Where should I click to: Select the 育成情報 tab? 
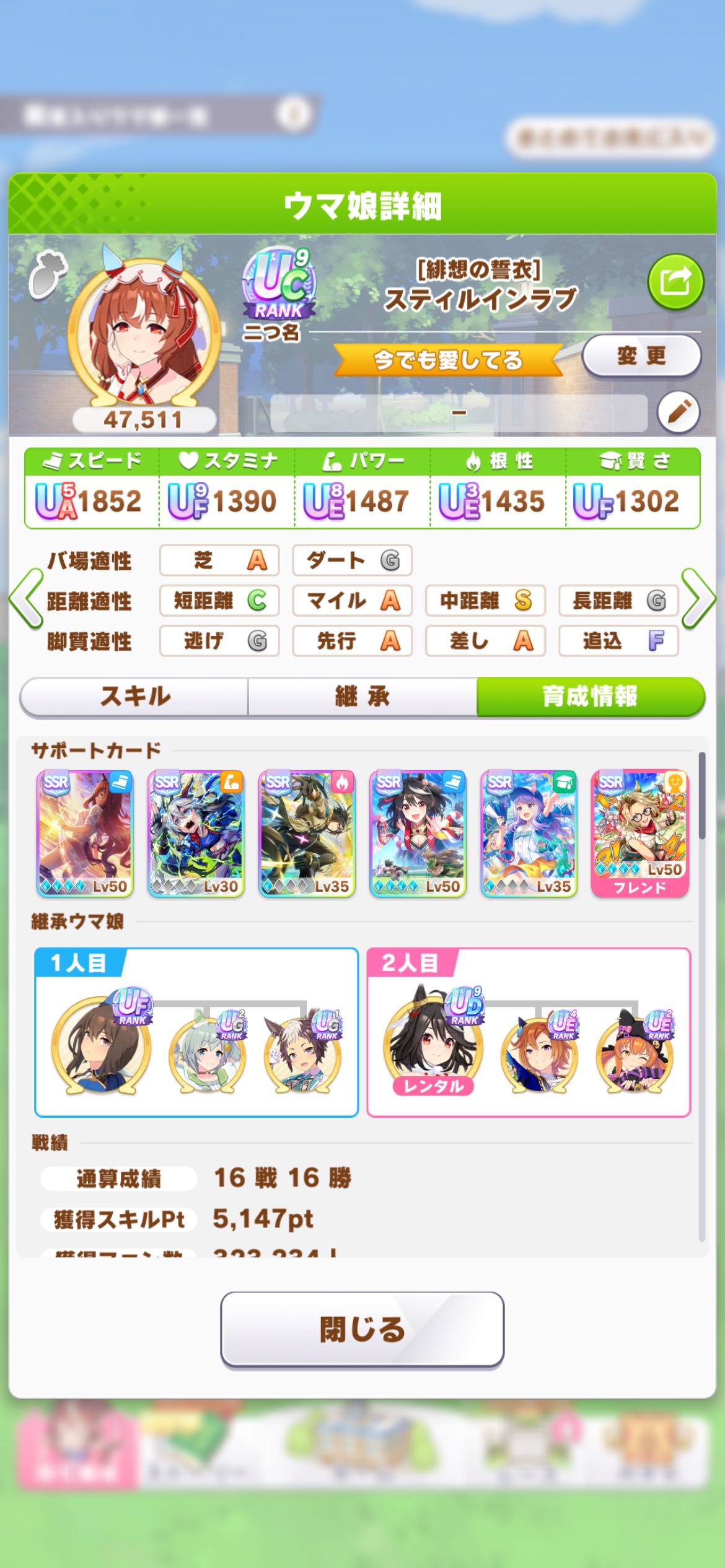pos(590,696)
